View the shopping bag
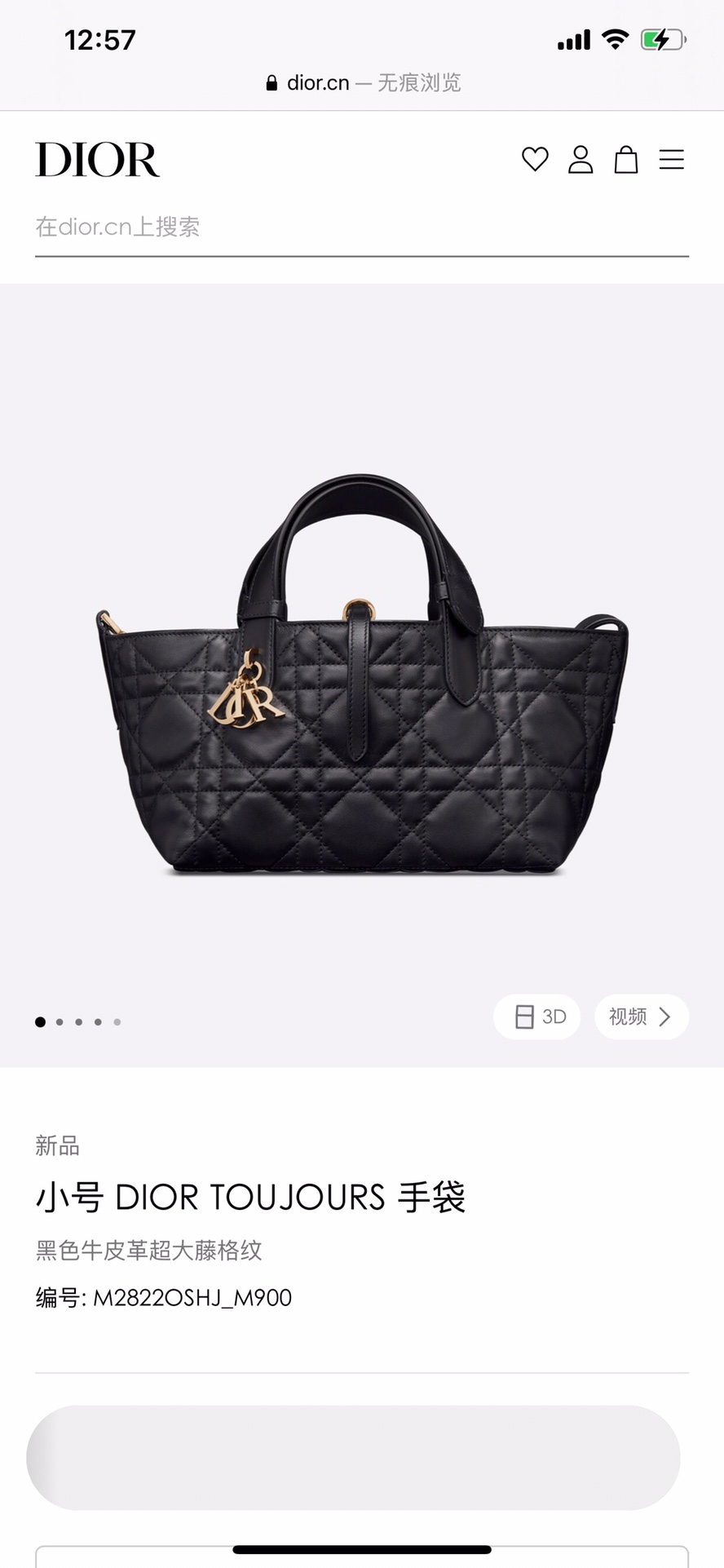The image size is (724, 1568). pyautogui.click(x=626, y=159)
